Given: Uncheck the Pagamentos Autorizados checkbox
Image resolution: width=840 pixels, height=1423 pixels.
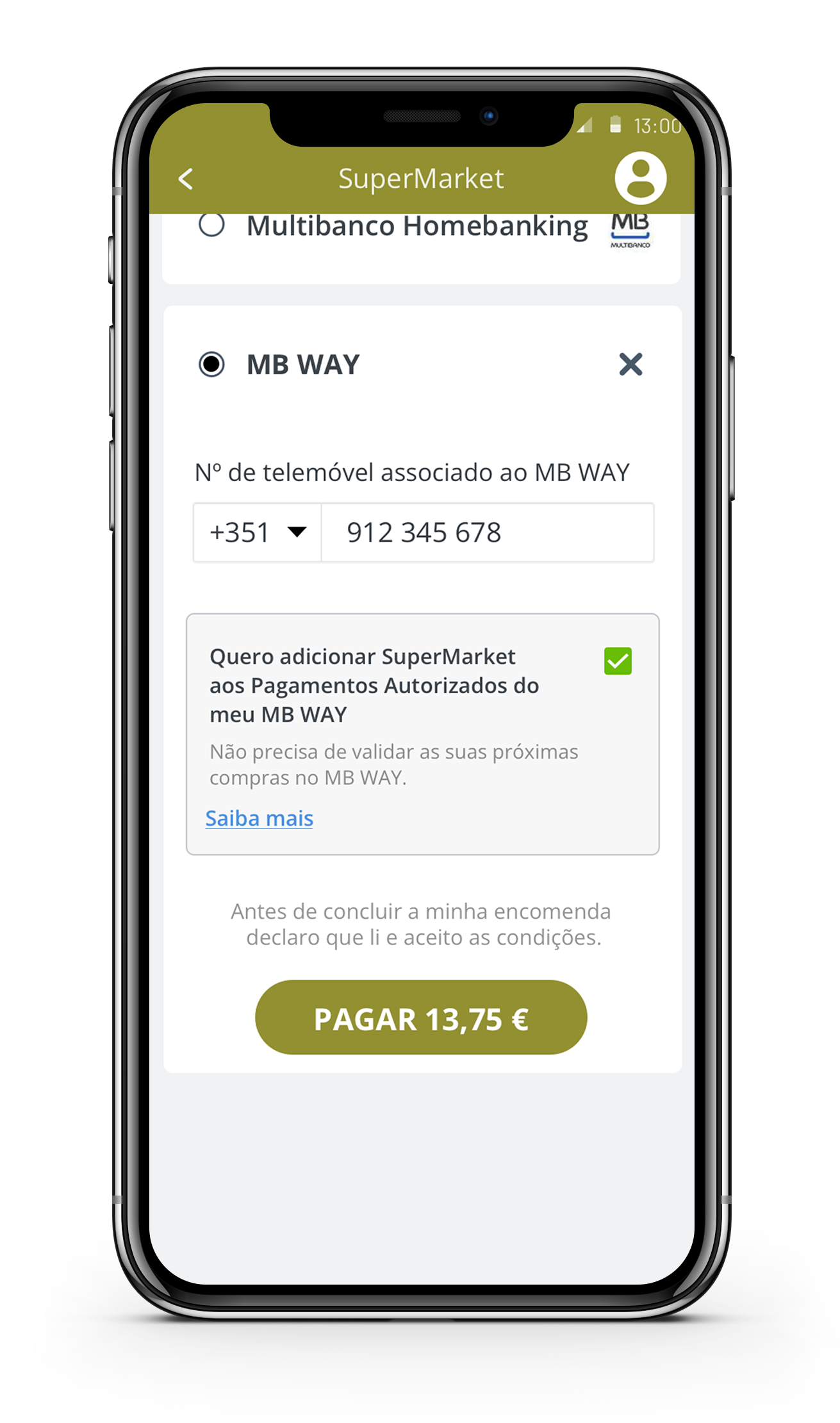Looking at the screenshot, I should coord(618,661).
